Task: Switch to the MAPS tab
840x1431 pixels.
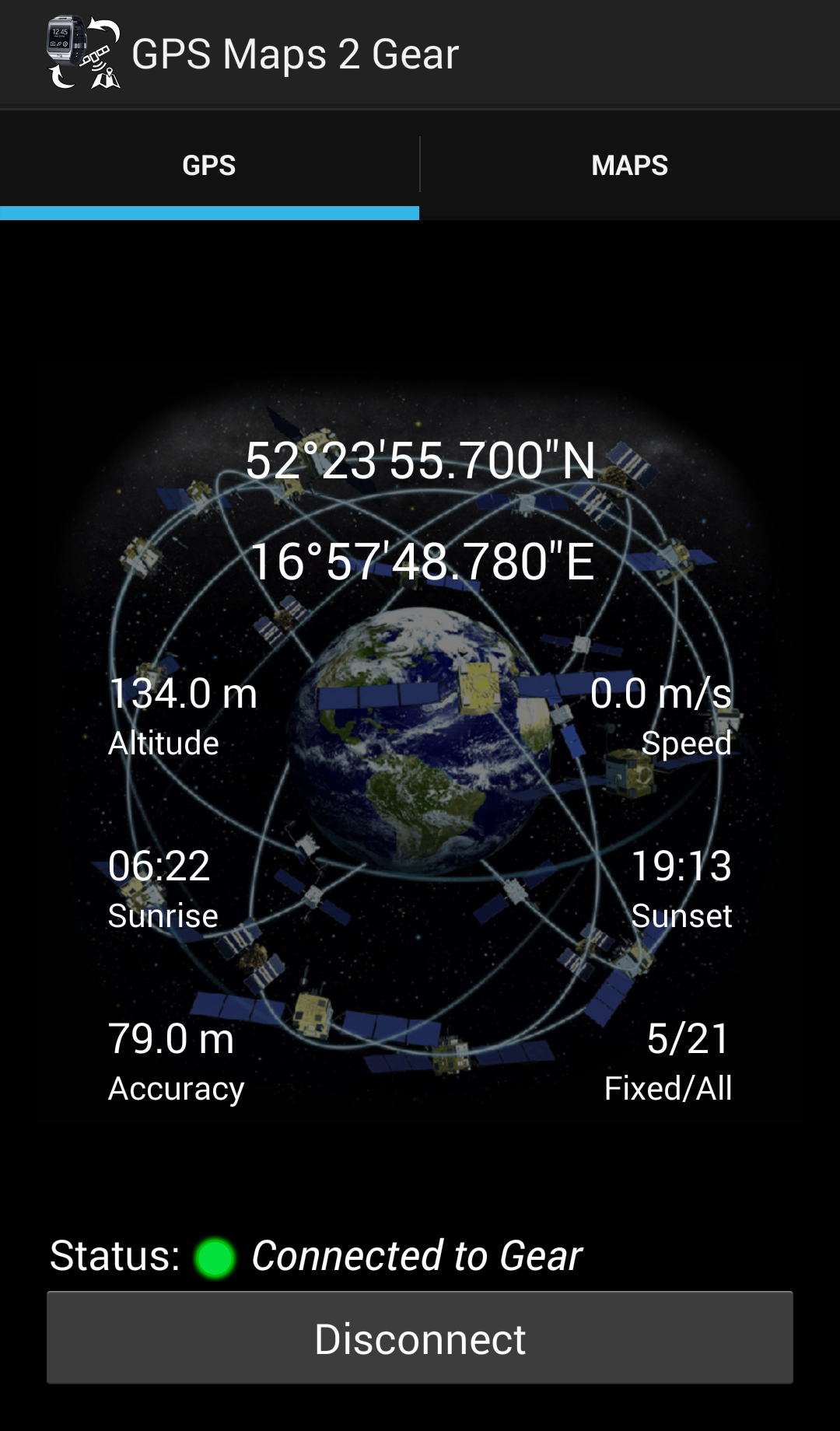Action: 630,165
